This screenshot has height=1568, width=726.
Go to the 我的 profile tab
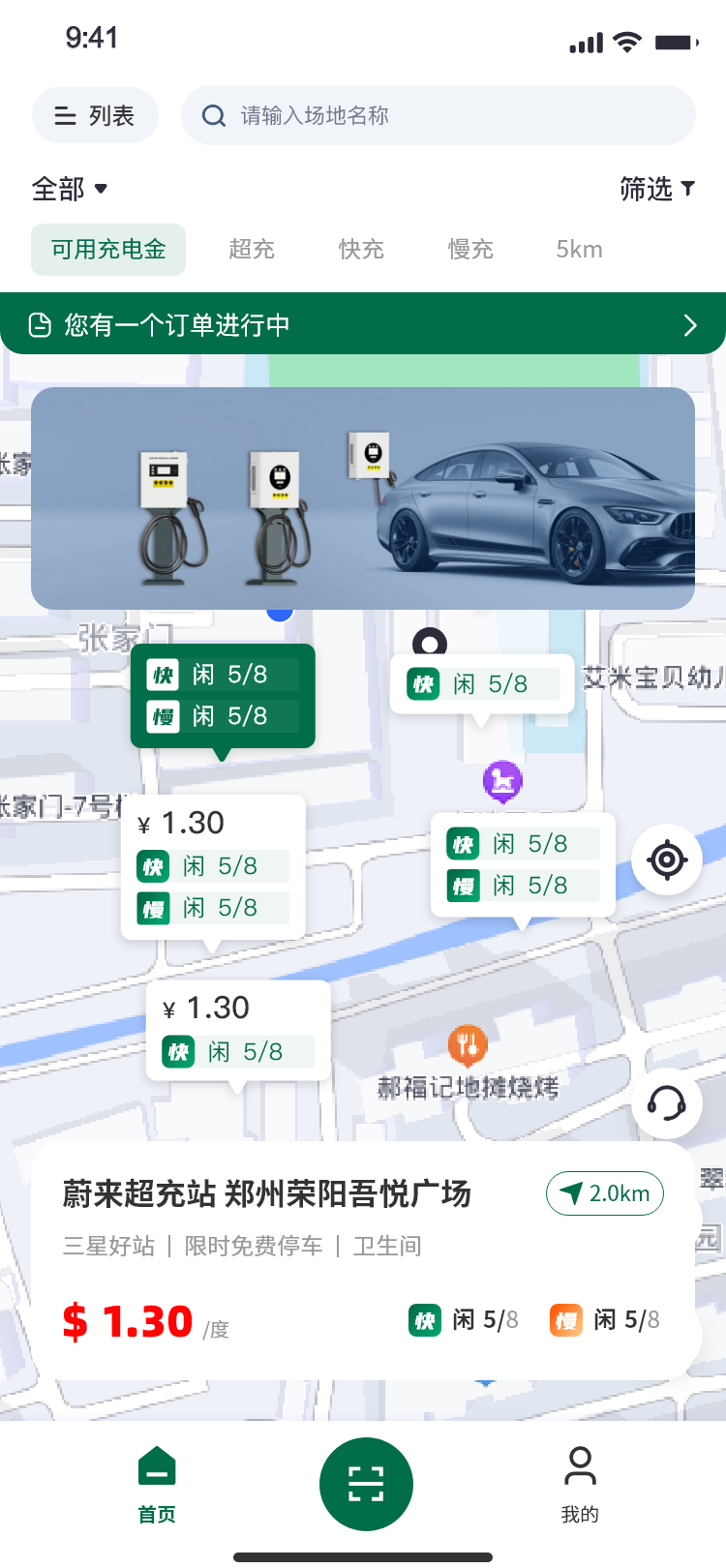tap(580, 1484)
